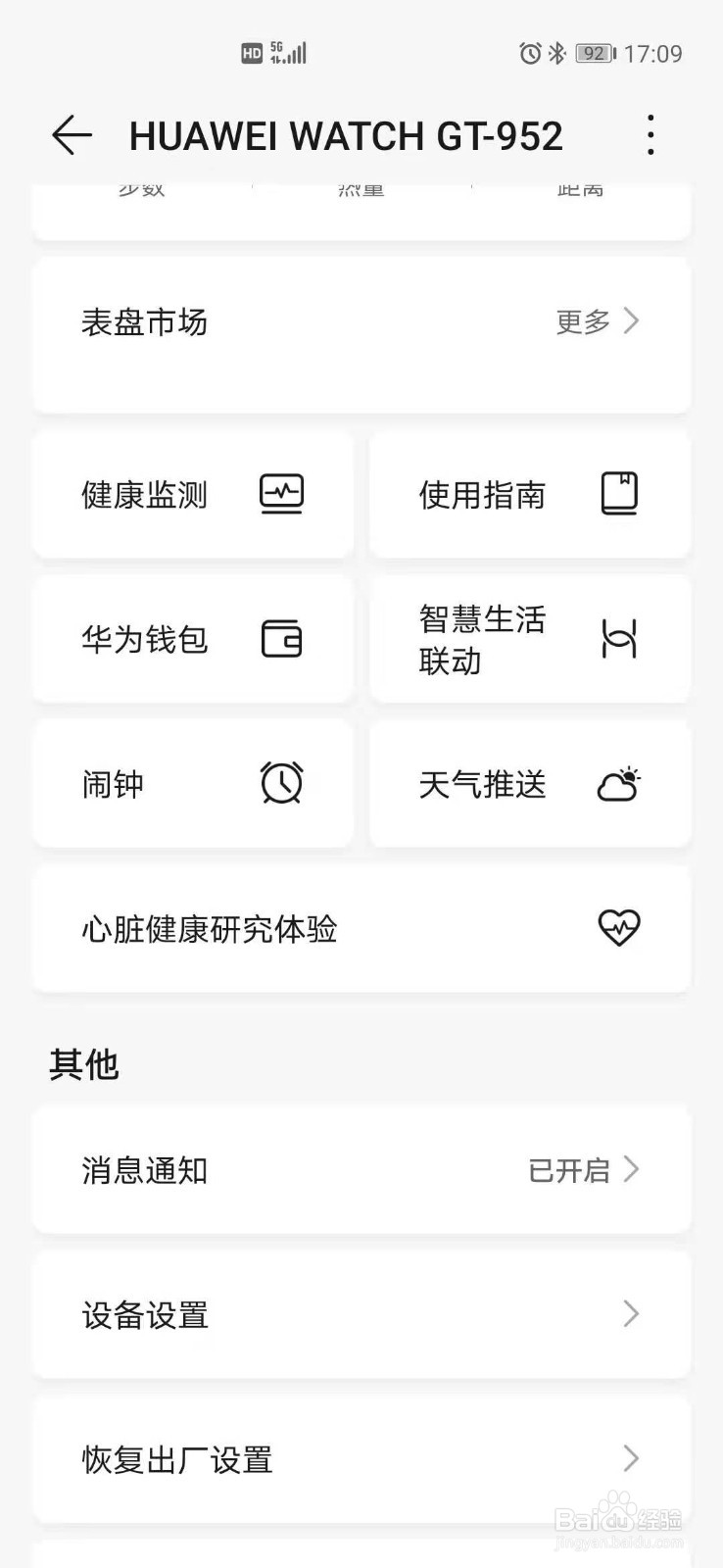
Task: Tap the back arrow icon
Action: click(71, 135)
